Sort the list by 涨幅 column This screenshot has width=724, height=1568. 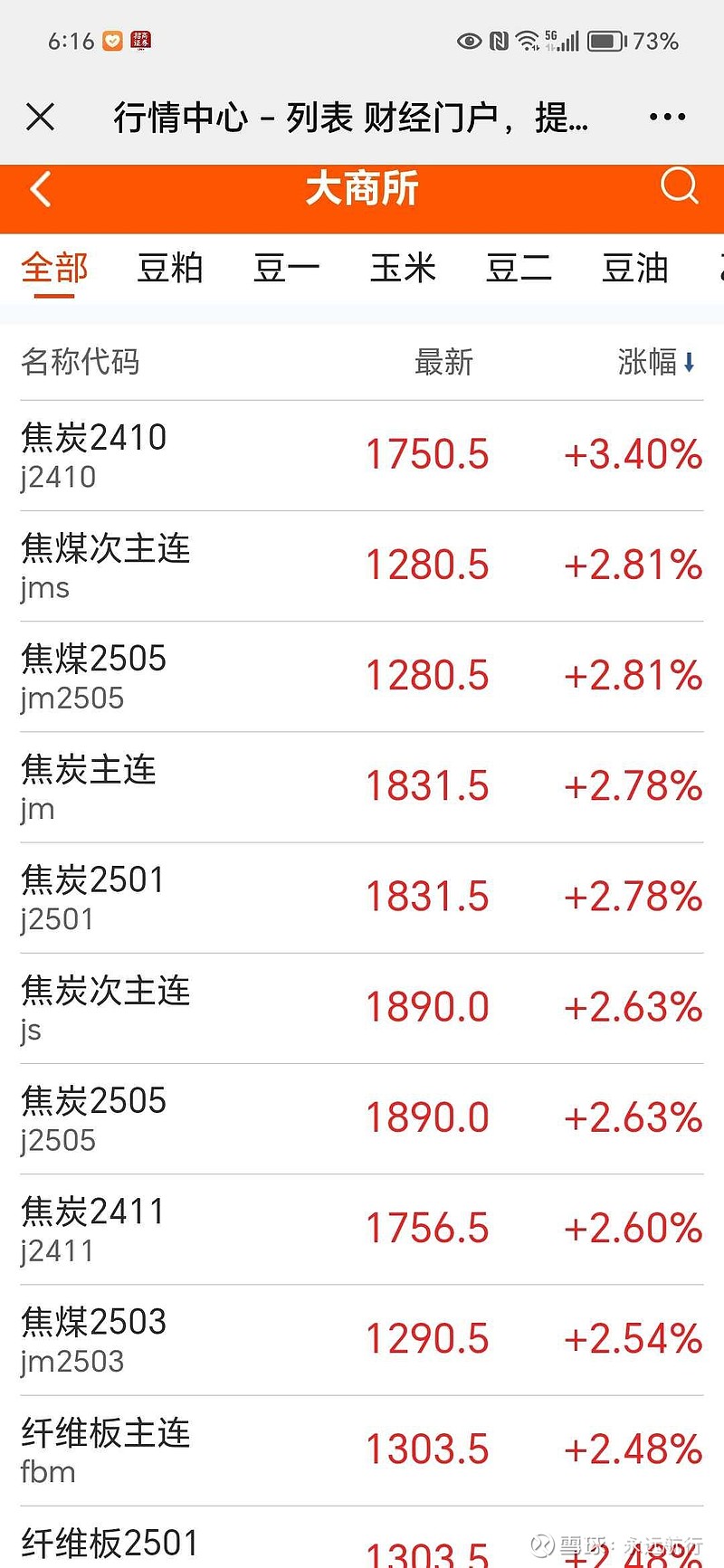pyautogui.click(x=656, y=362)
